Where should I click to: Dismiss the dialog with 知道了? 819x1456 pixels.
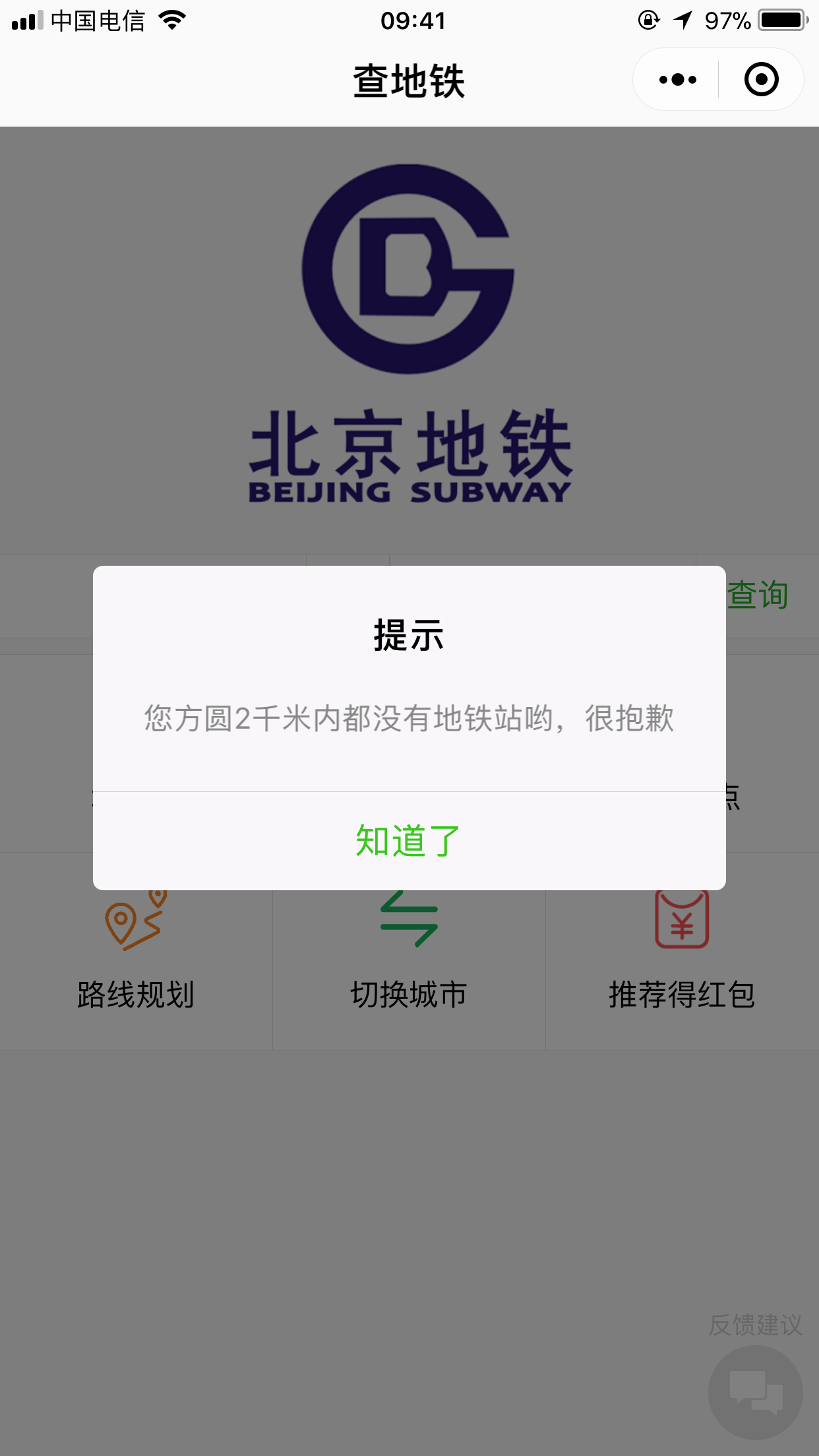point(409,841)
